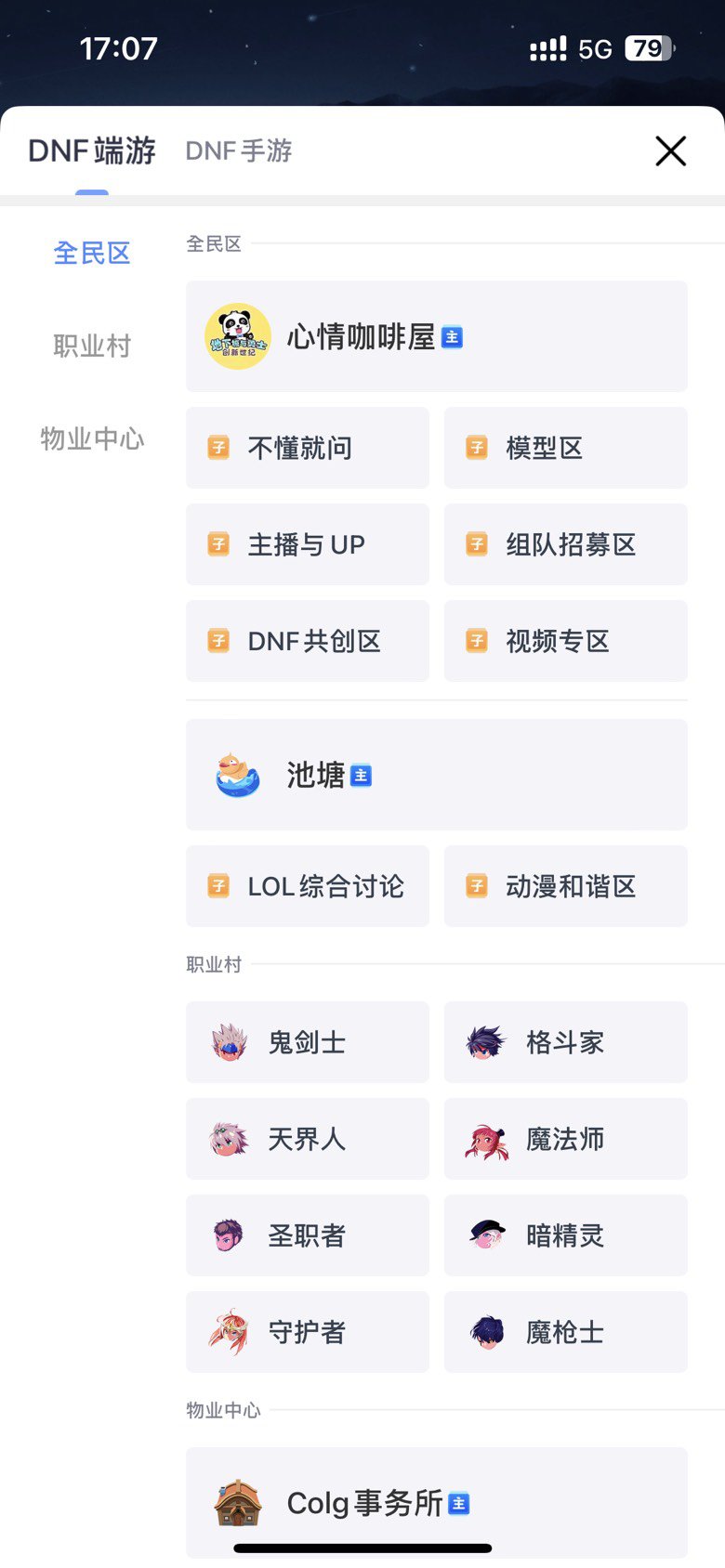Open 动漫和谐区
Screen dimensions: 725x1568
point(566,886)
